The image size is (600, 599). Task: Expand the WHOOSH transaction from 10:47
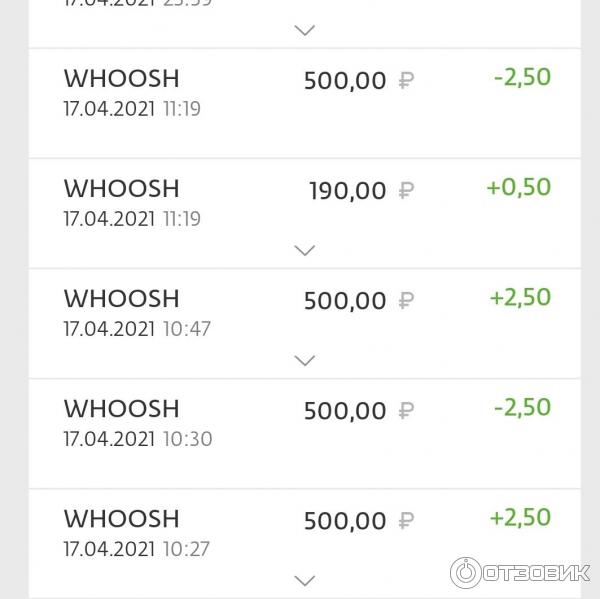tap(305, 360)
